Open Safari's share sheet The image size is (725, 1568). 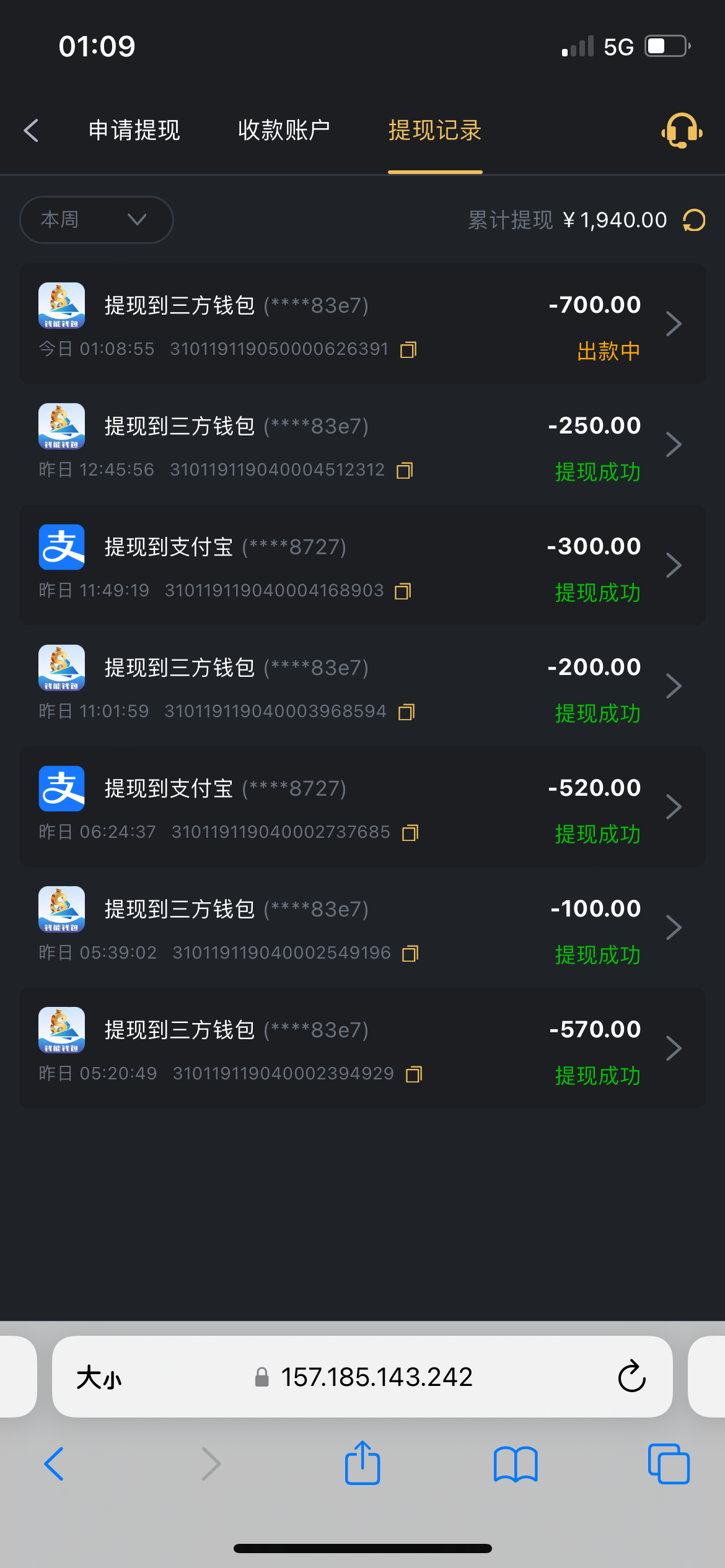click(362, 1463)
